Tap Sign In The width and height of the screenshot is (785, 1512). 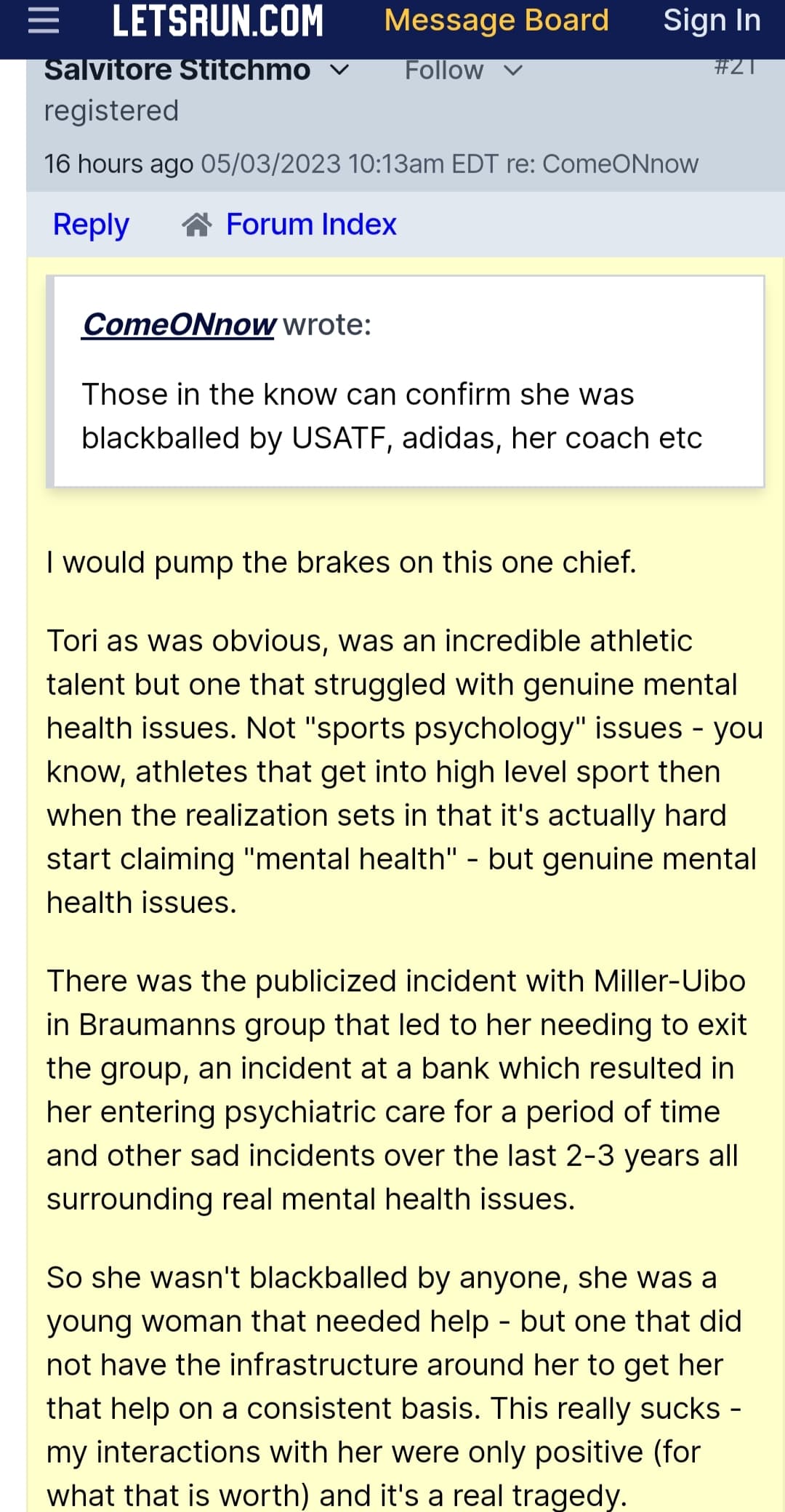(x=712, y=20)
